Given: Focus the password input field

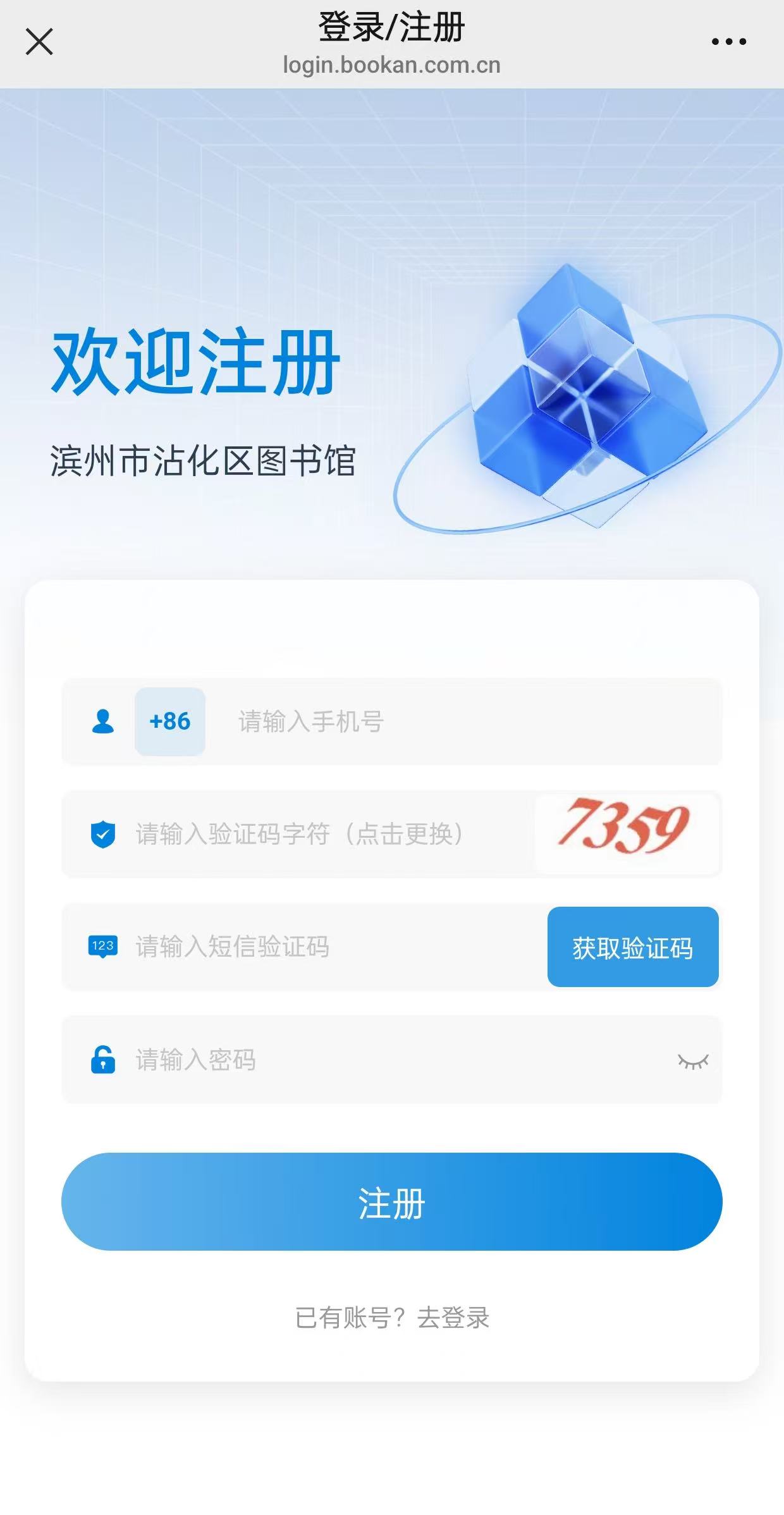Looking at the screenshot, I should [379, 1060].
